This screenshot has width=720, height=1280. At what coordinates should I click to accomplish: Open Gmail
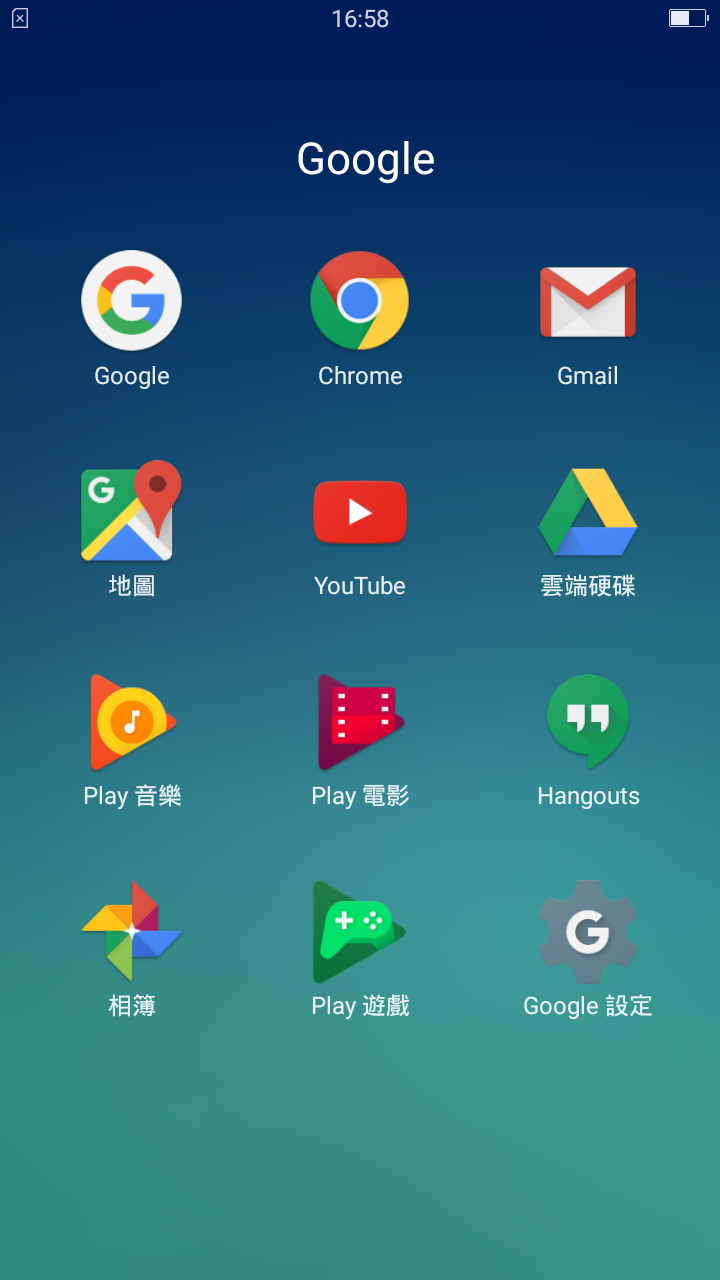pos(588,301)
